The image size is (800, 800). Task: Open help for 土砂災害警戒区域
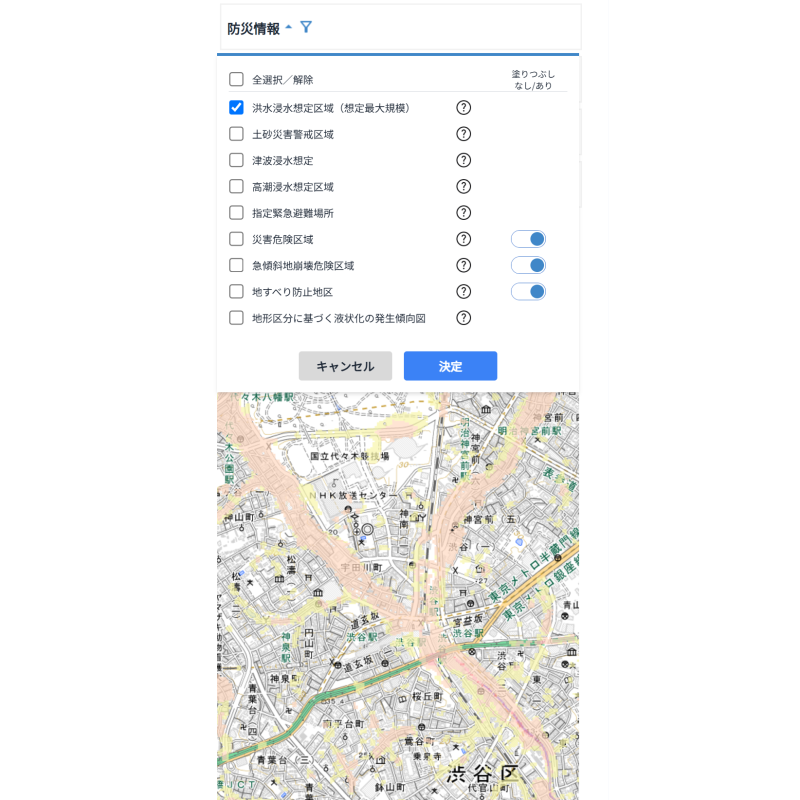click(x=463, y=134)
